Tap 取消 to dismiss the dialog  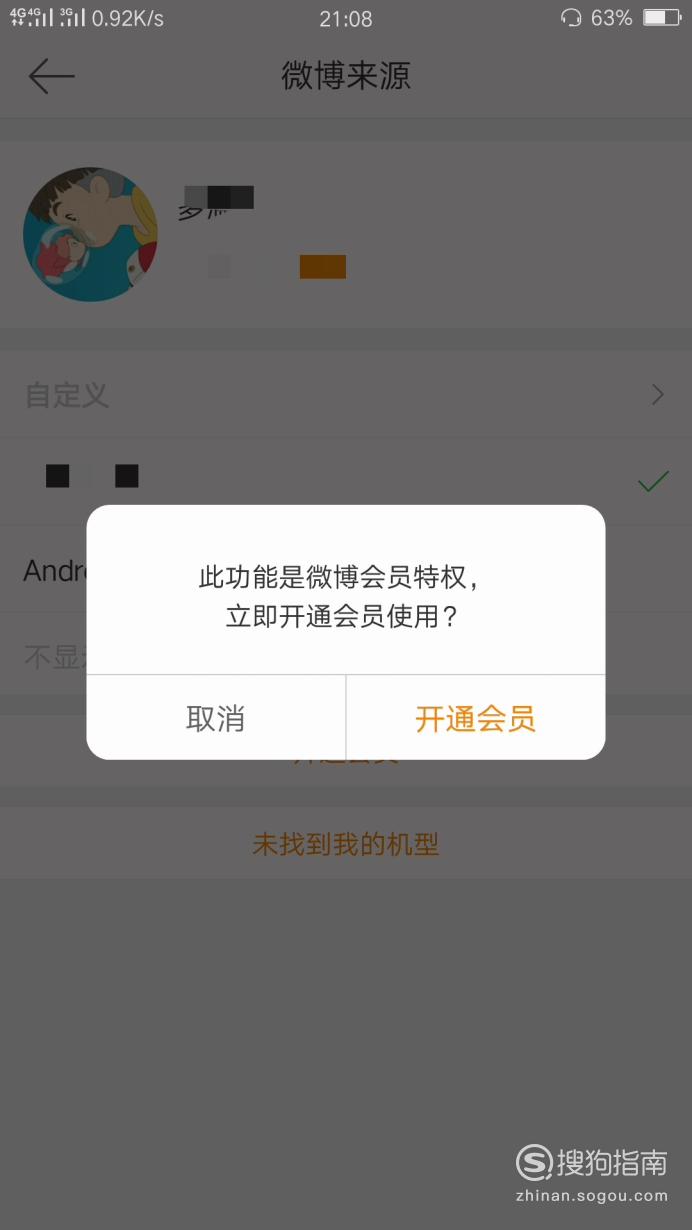click(216, 718)
